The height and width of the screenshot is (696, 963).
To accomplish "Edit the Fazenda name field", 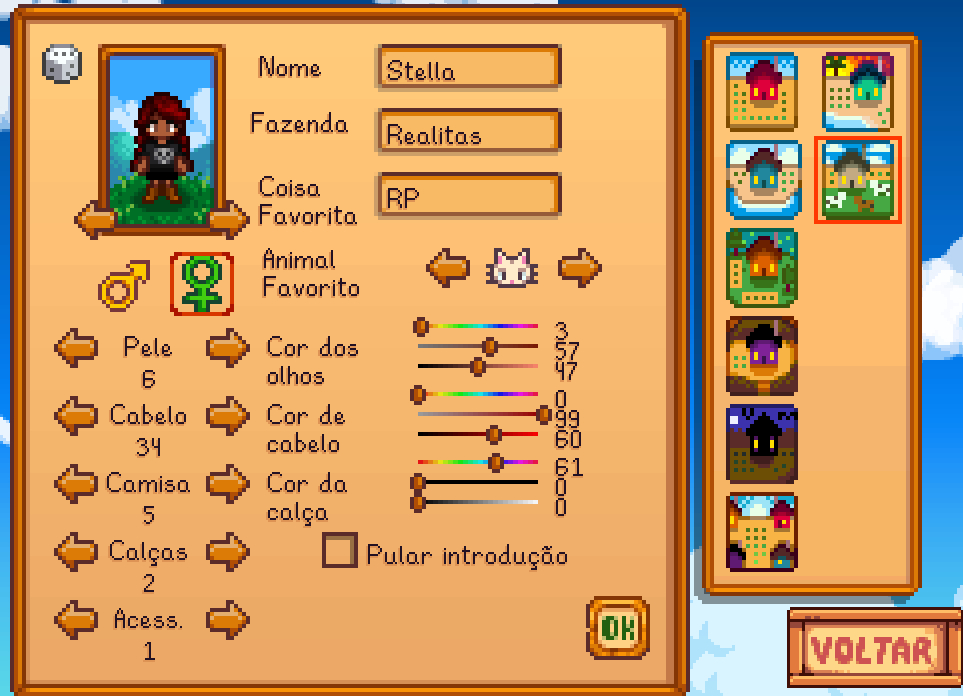I will 468,132.
